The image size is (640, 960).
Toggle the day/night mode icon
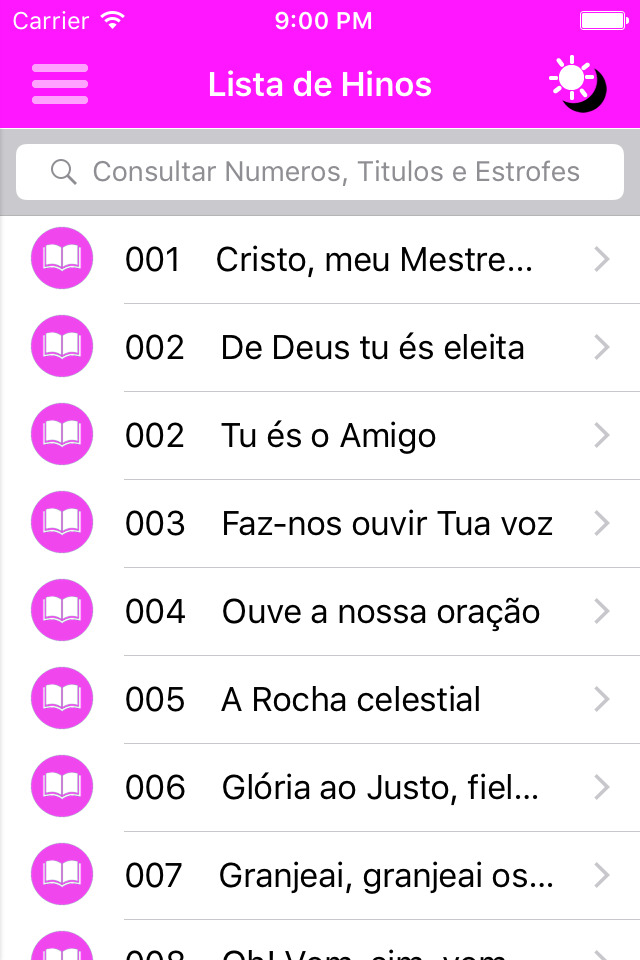click(x=578, y=84)
